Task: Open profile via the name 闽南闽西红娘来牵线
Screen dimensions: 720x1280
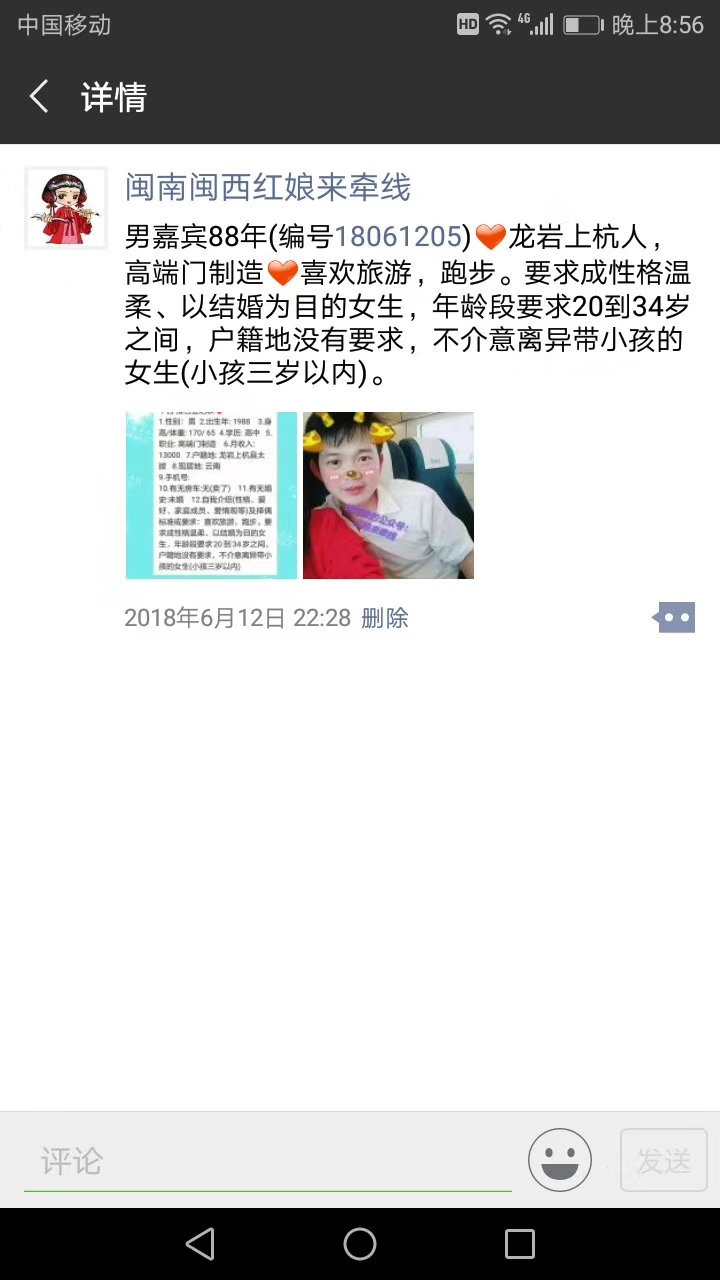Action: (267, 187)
